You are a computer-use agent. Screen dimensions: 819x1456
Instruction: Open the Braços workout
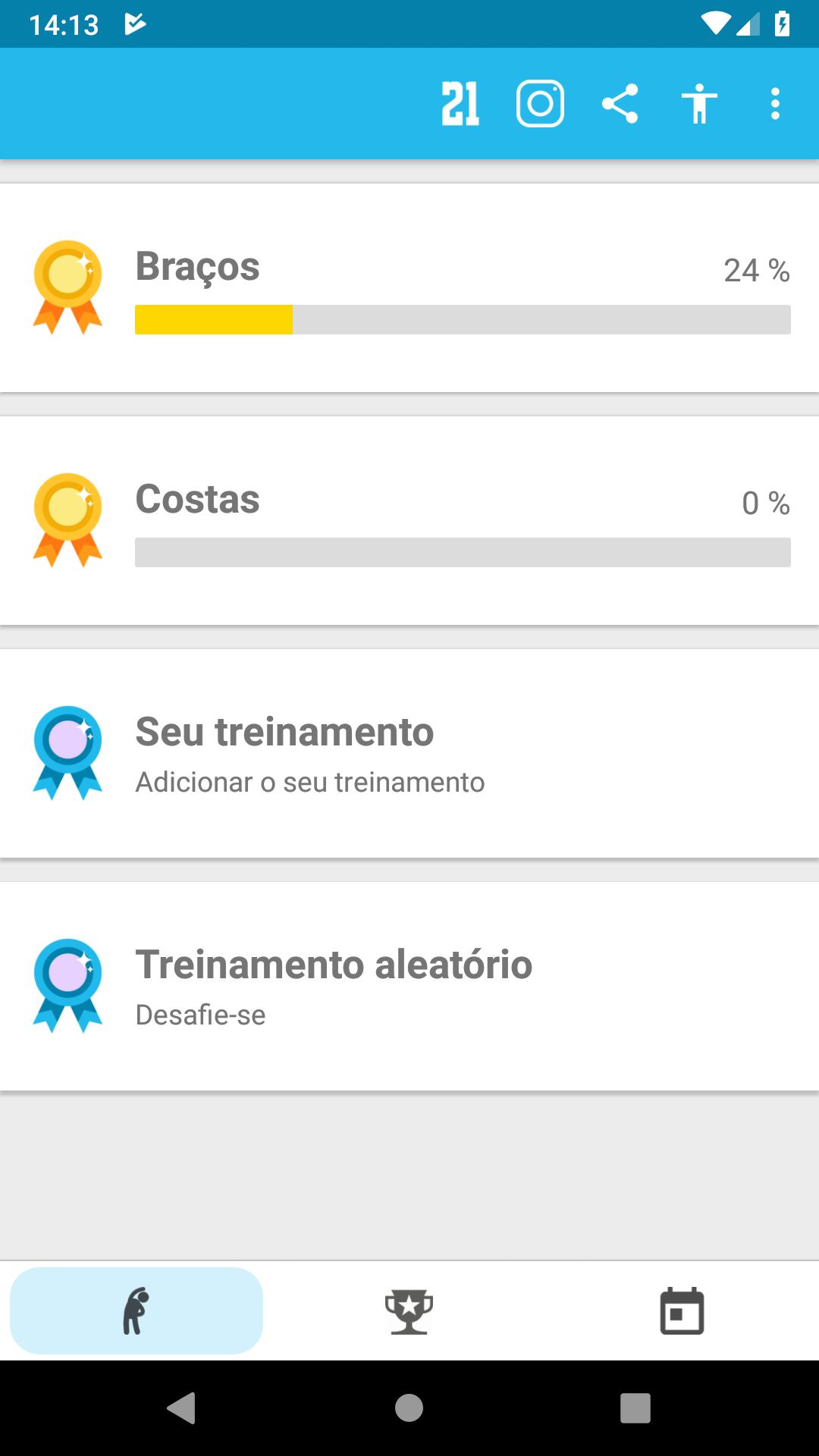point(409,288)
